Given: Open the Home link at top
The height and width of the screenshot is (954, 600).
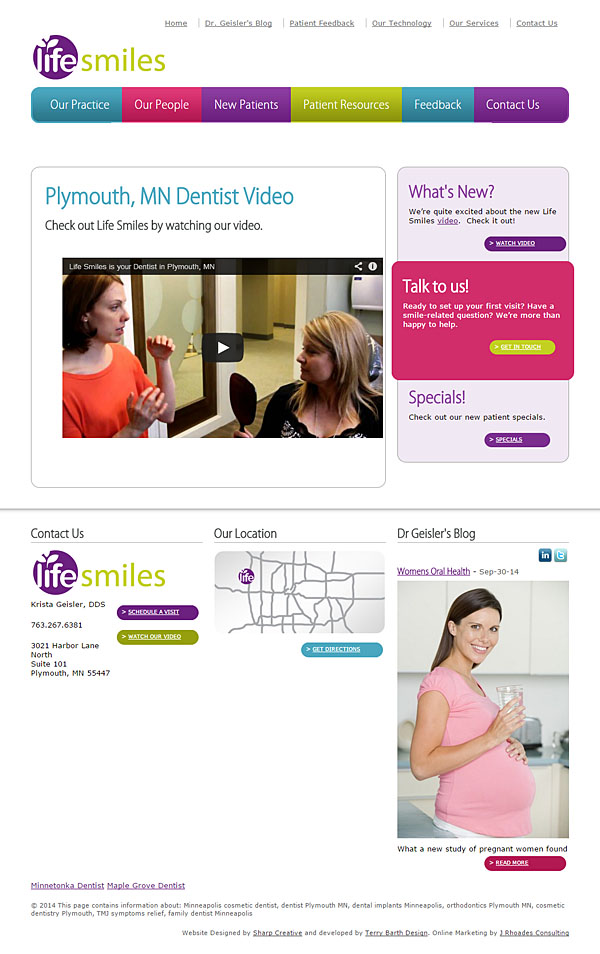Looking at the screenshot, I should pyautogui.click(x=176, y=23).
